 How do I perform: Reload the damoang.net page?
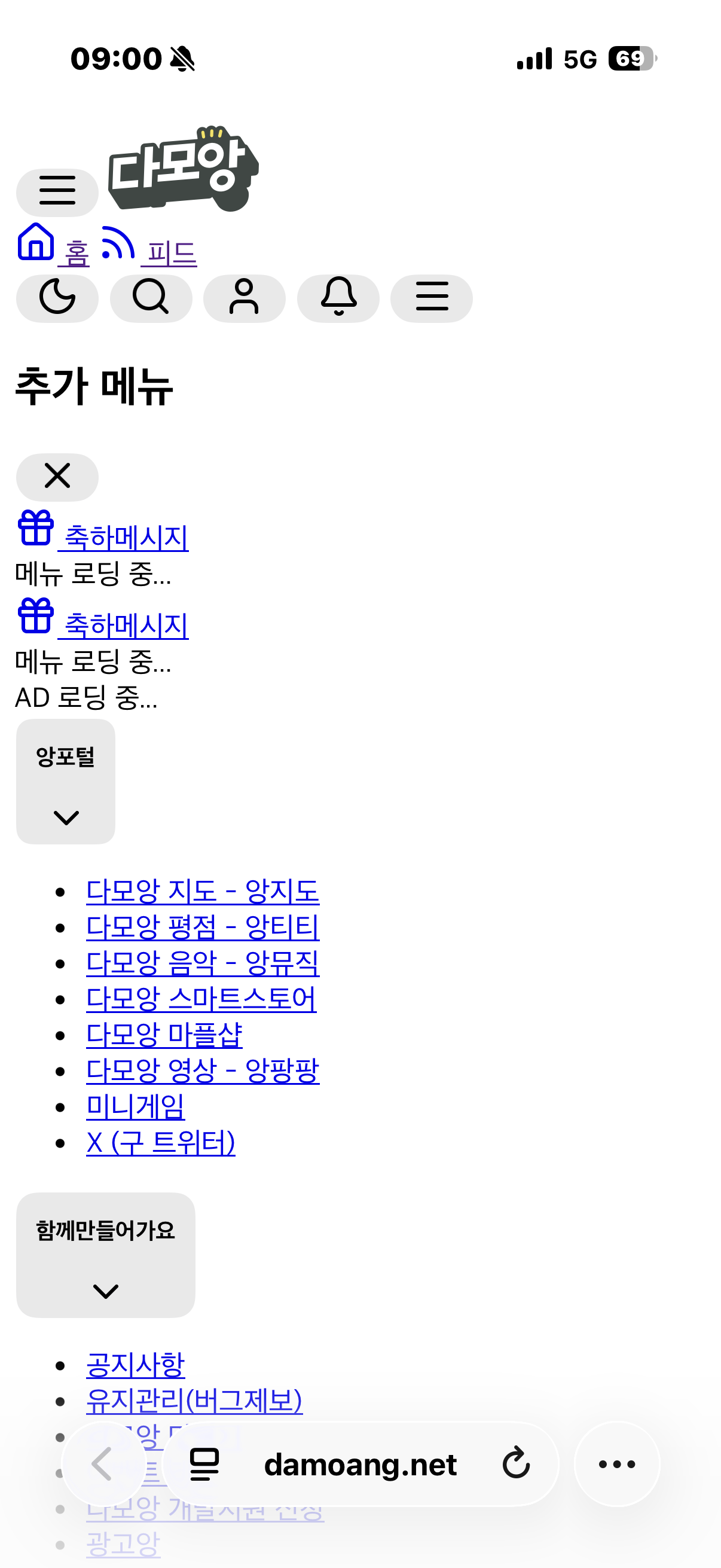[x=516, y=1463]
